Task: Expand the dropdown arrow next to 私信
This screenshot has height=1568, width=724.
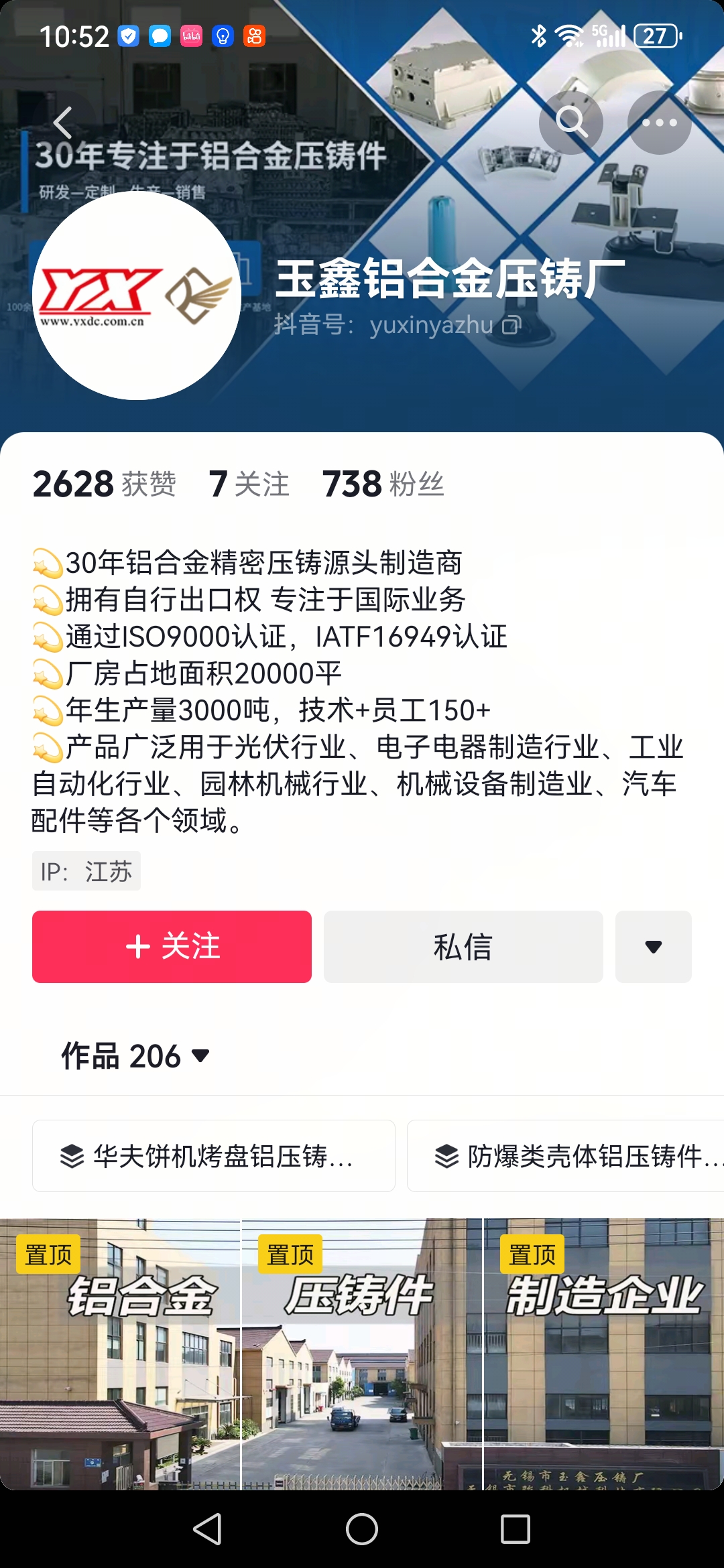Action: (653, 946)
